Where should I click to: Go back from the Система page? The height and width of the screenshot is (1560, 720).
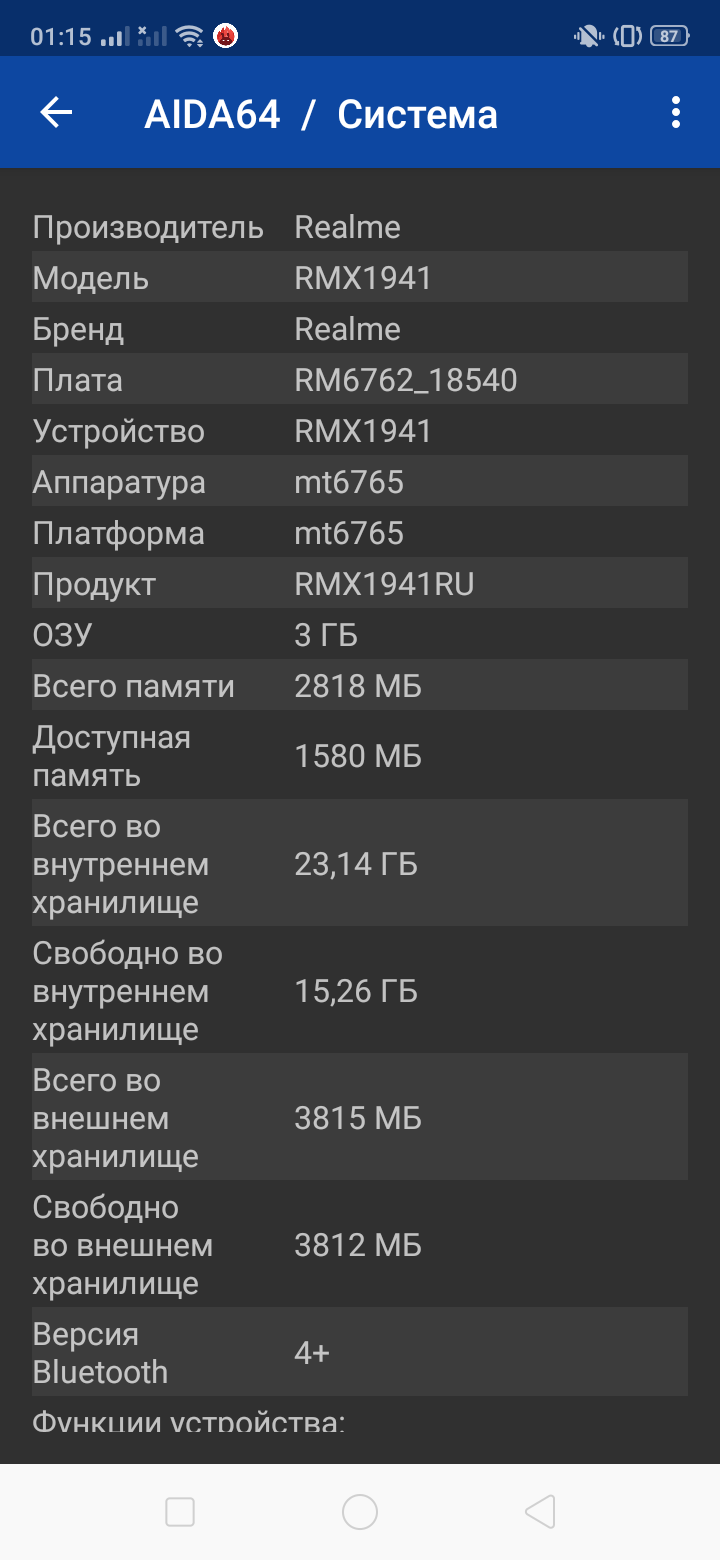point(56,113)
